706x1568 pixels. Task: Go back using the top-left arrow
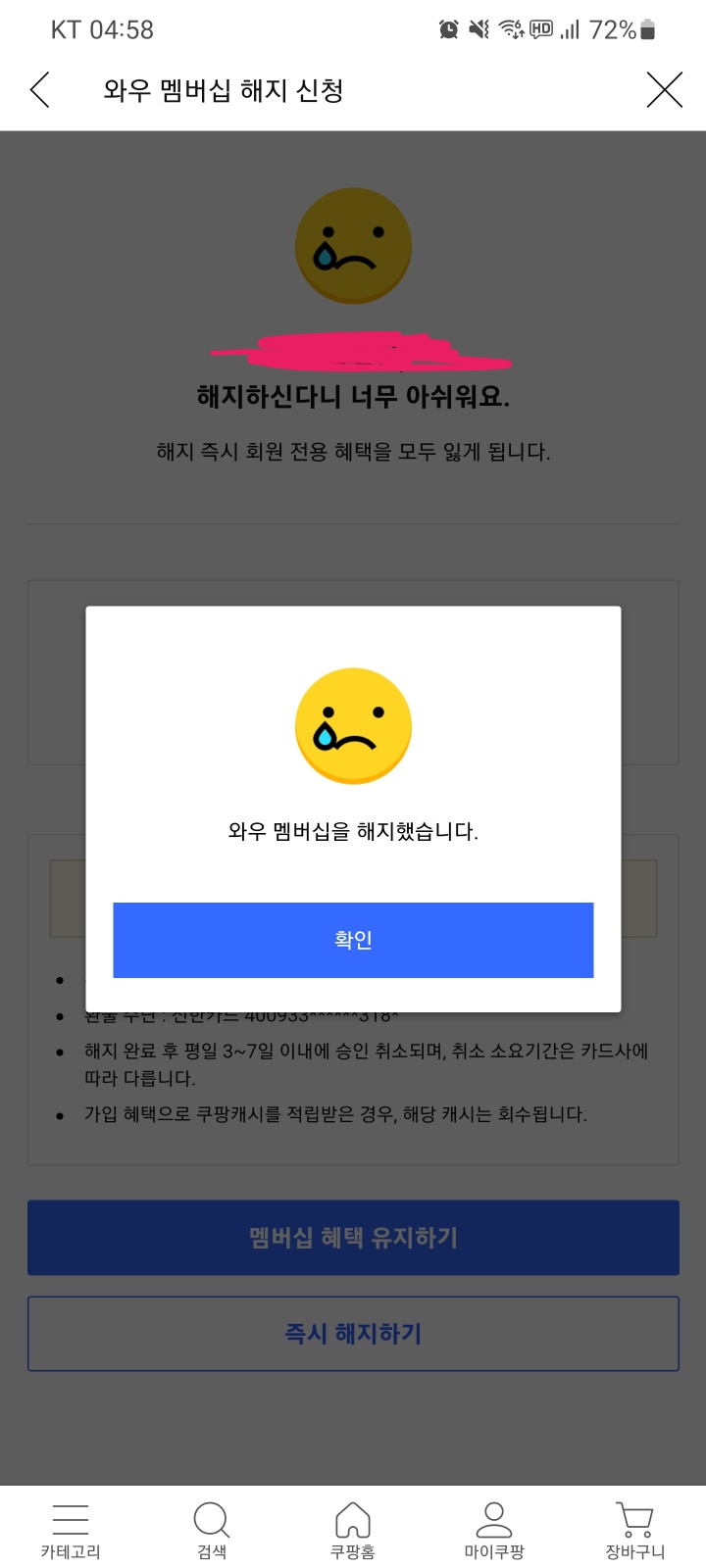(x=40, y=90)
